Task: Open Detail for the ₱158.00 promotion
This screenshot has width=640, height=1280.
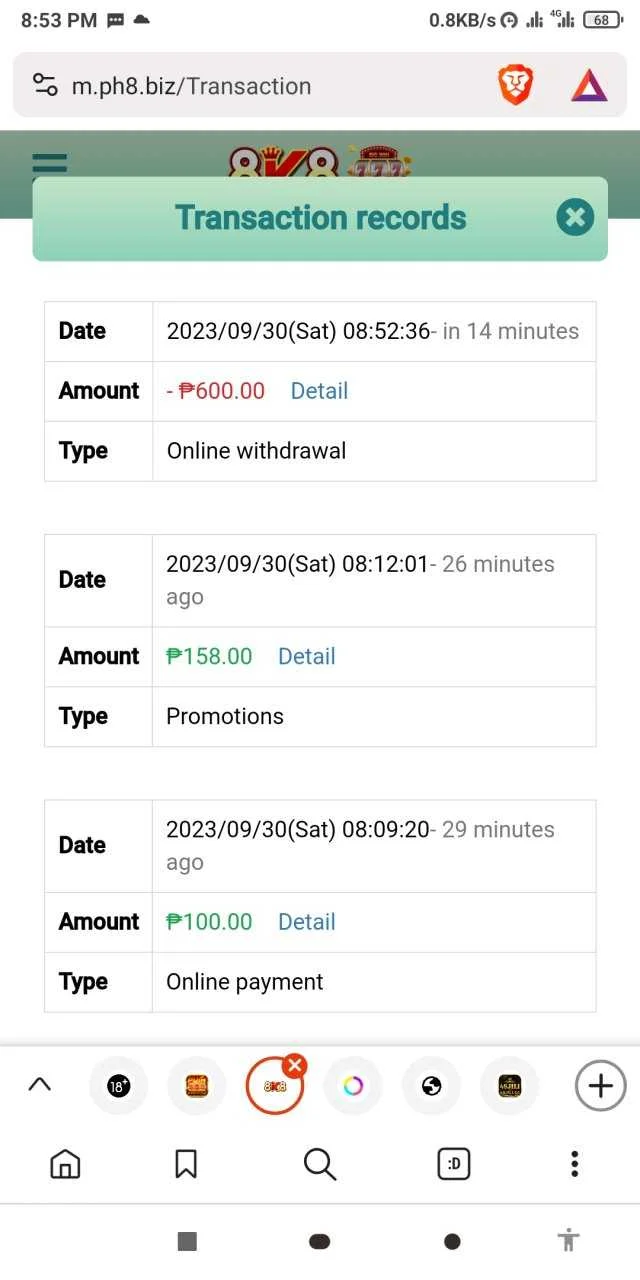Action: coord(306,657)
